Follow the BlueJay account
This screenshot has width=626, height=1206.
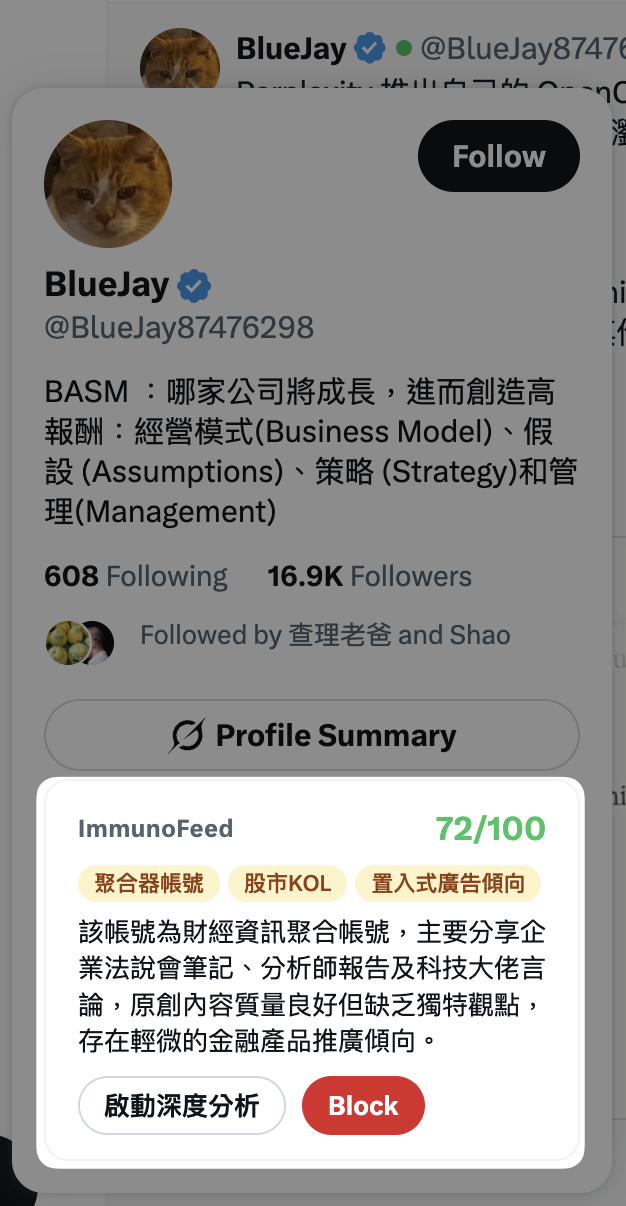click(x=498, y=157)
